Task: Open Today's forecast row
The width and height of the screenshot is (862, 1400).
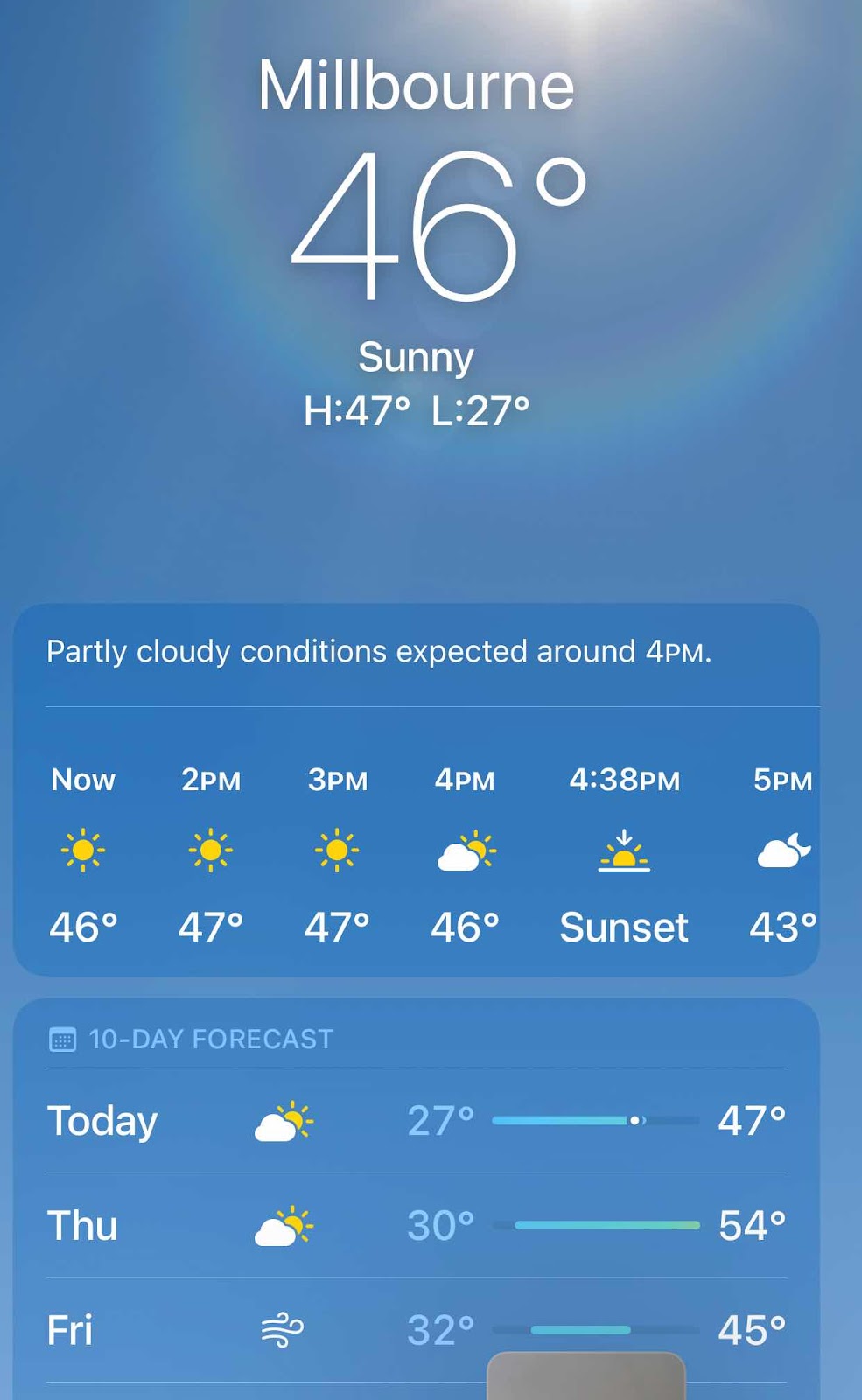Action: 416,1121
